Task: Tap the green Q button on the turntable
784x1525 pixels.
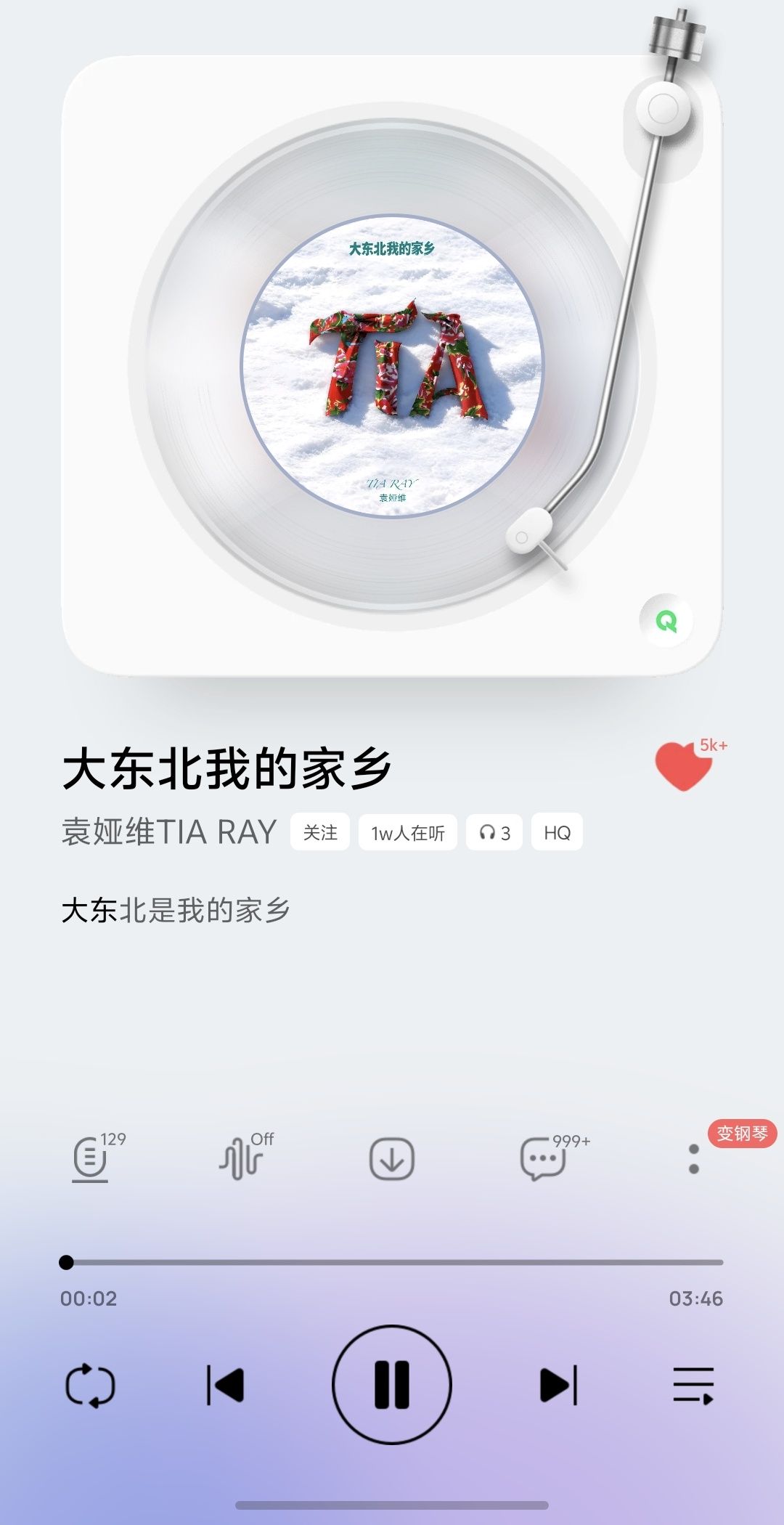Action: (x=666, y=621)
